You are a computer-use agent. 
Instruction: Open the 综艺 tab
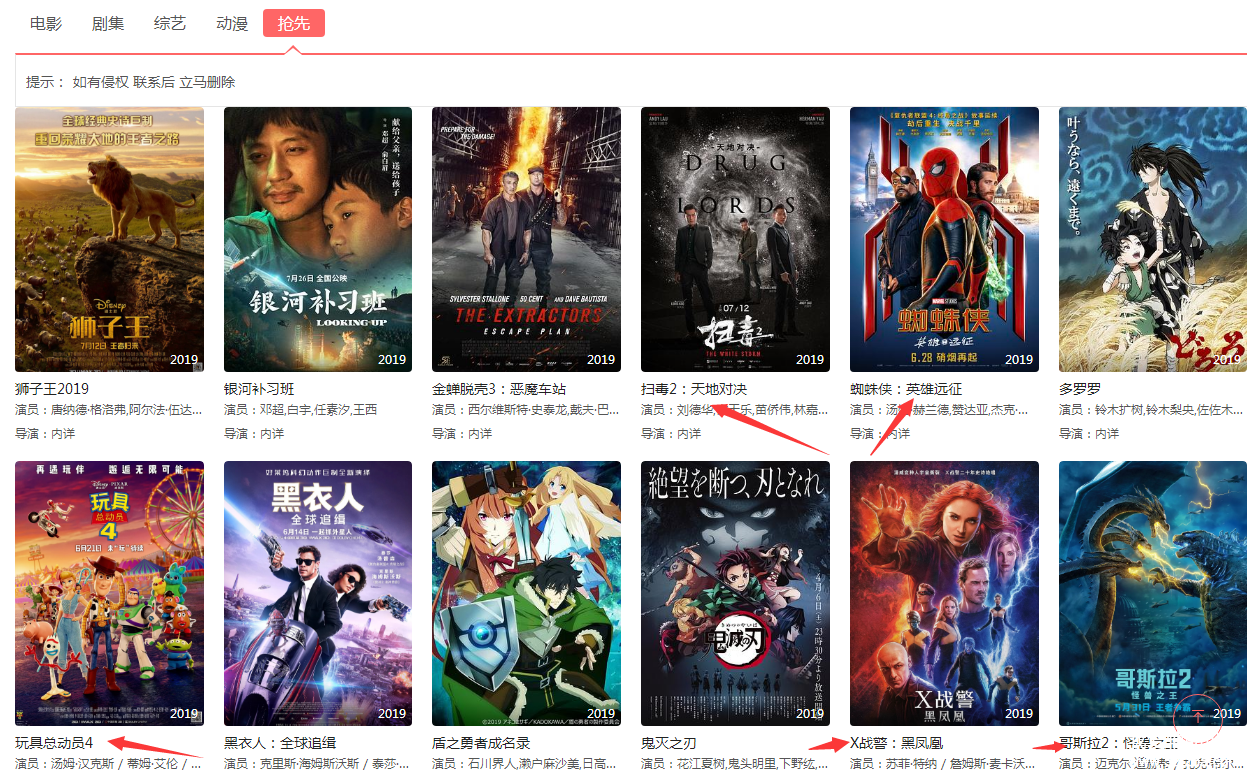click(x=169, y=23)
